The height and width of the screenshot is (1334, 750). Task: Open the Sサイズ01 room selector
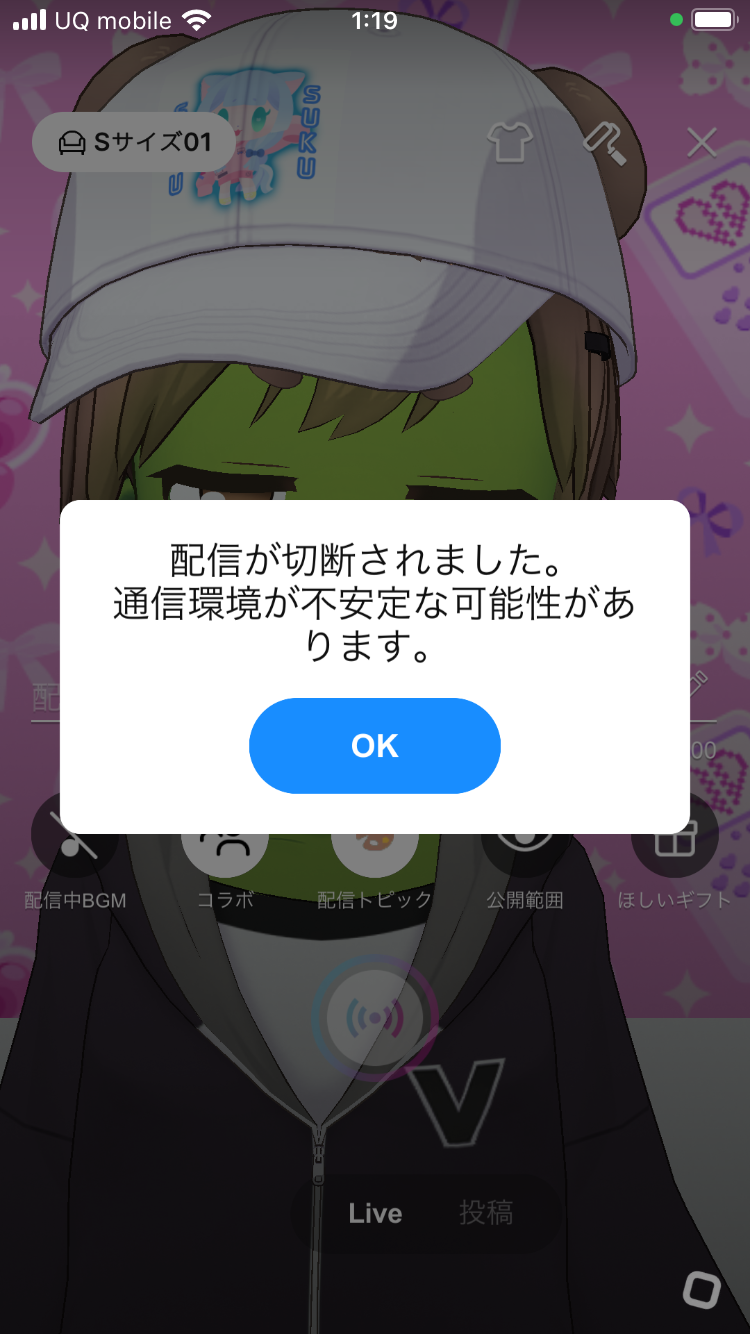pyautogui.click(x=135, y=143)
